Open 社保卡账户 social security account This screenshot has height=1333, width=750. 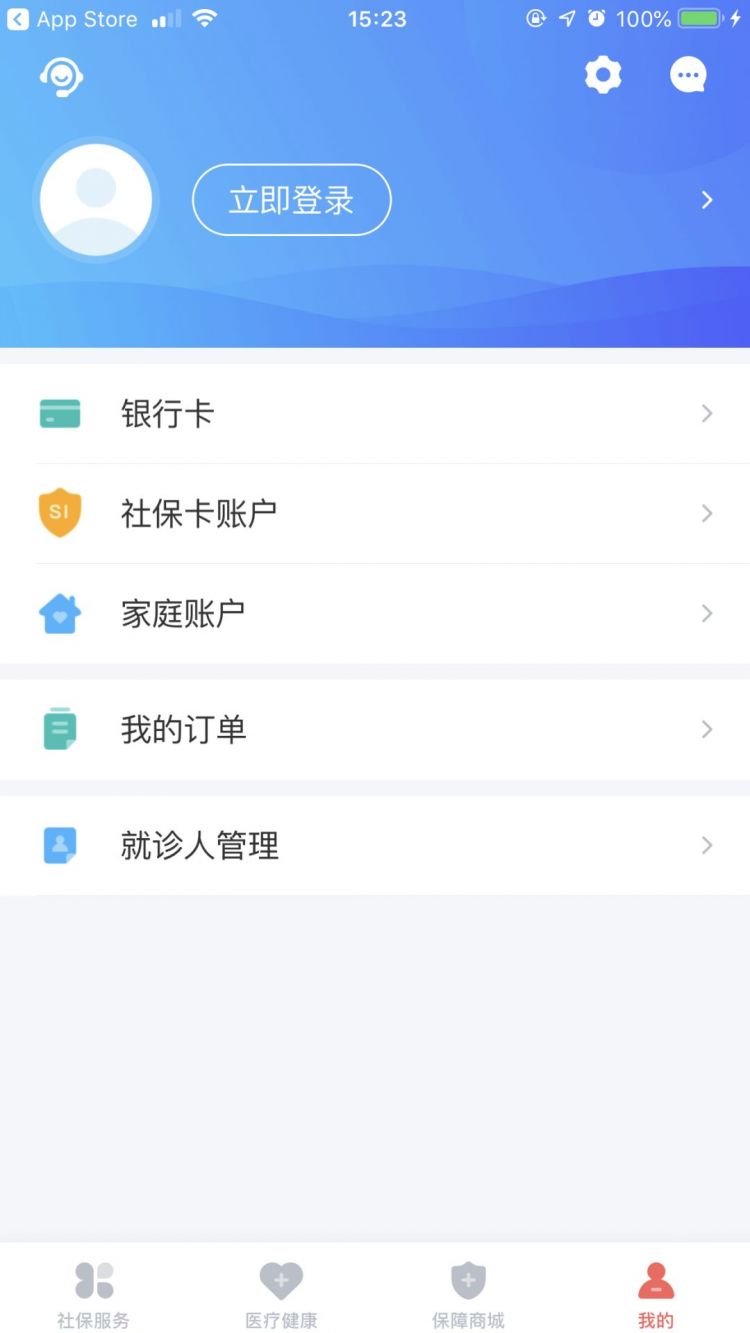[x=375, y=514]
